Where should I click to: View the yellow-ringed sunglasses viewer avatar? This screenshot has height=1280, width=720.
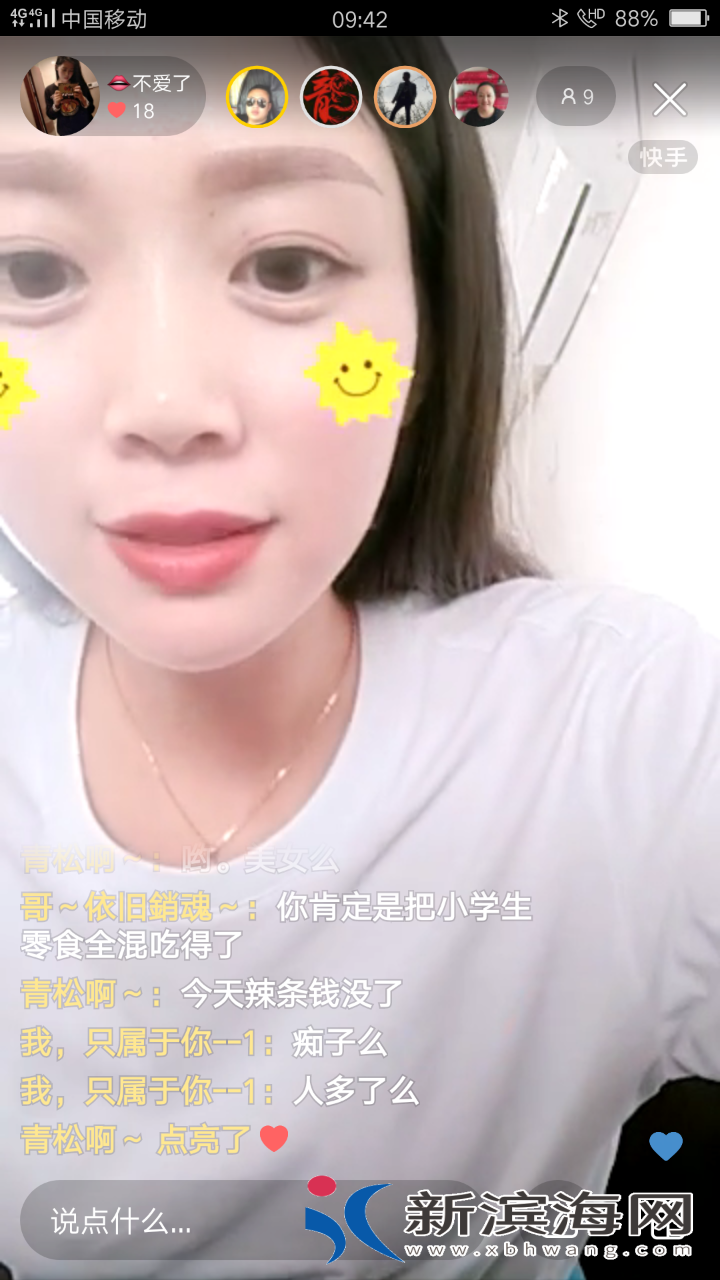tap(257, 97)
